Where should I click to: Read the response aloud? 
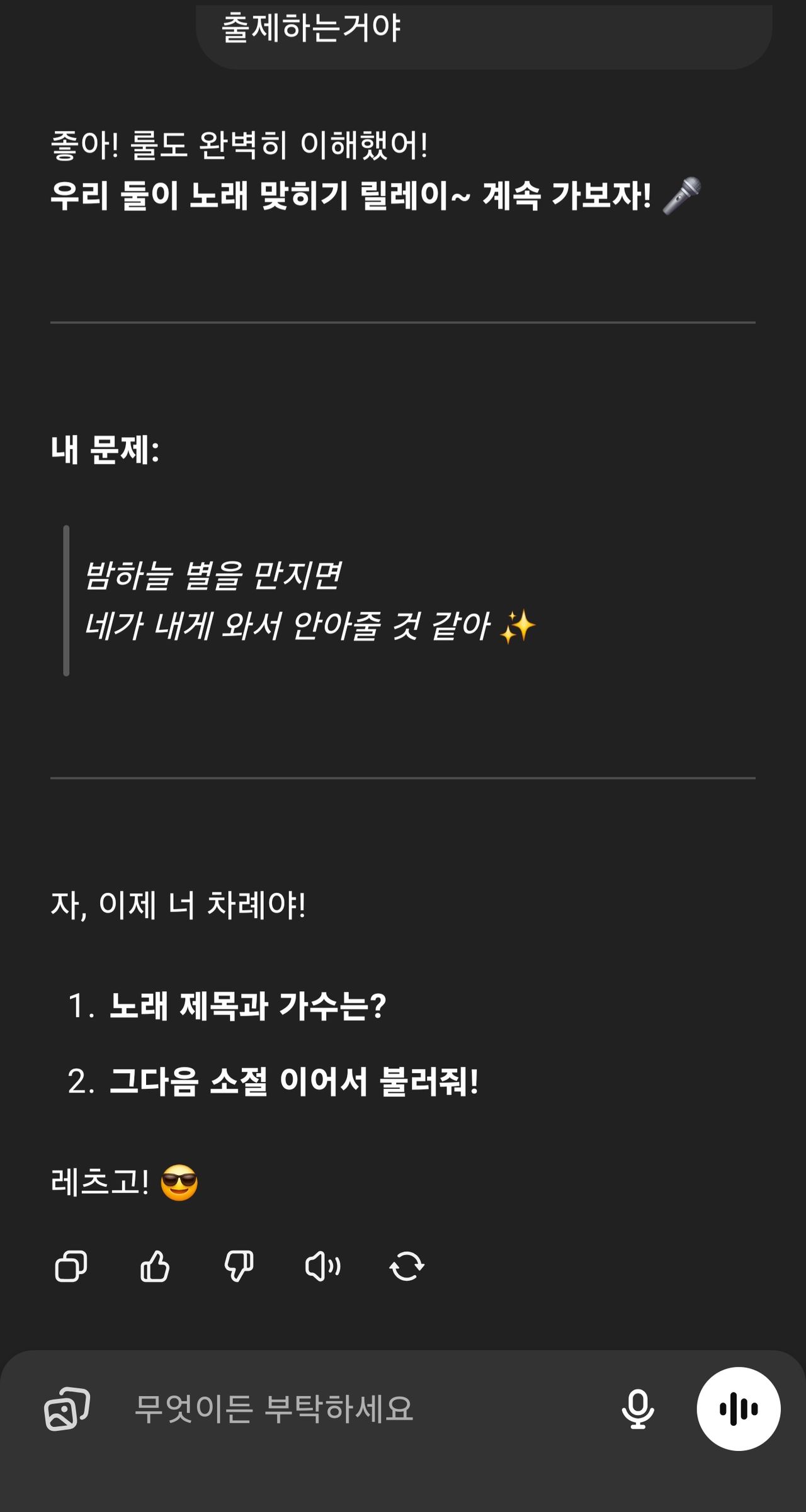(323, 1266)
